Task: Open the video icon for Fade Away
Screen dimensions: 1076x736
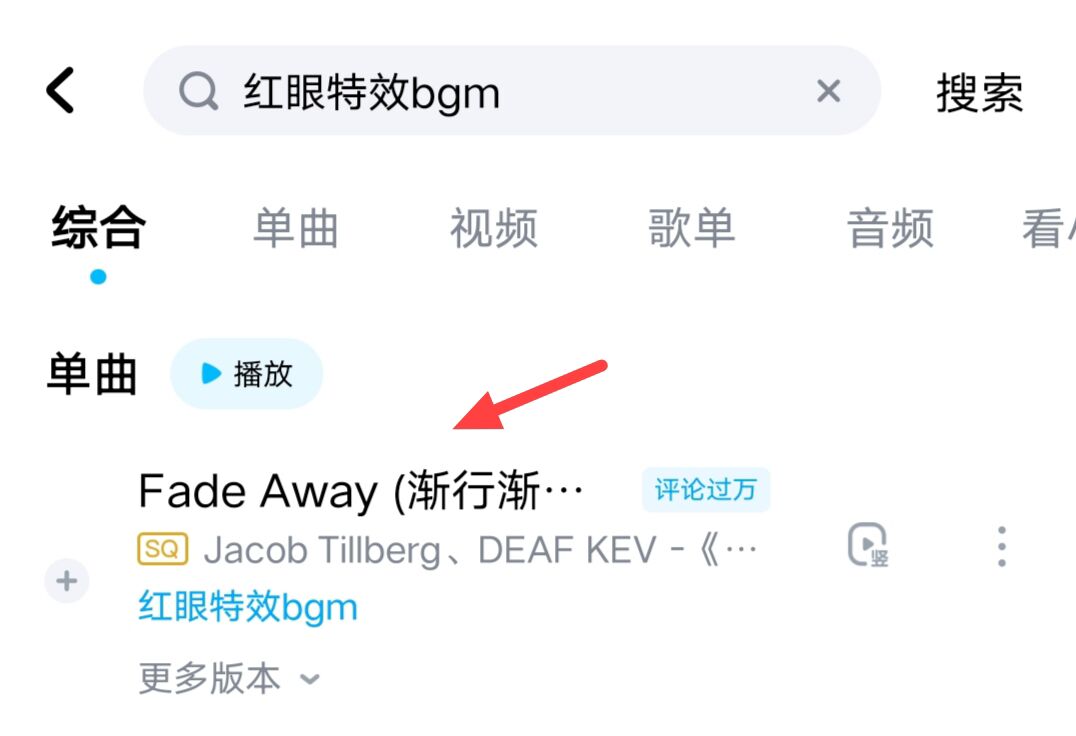Action: pyautogui.click(x=868, y=546)
